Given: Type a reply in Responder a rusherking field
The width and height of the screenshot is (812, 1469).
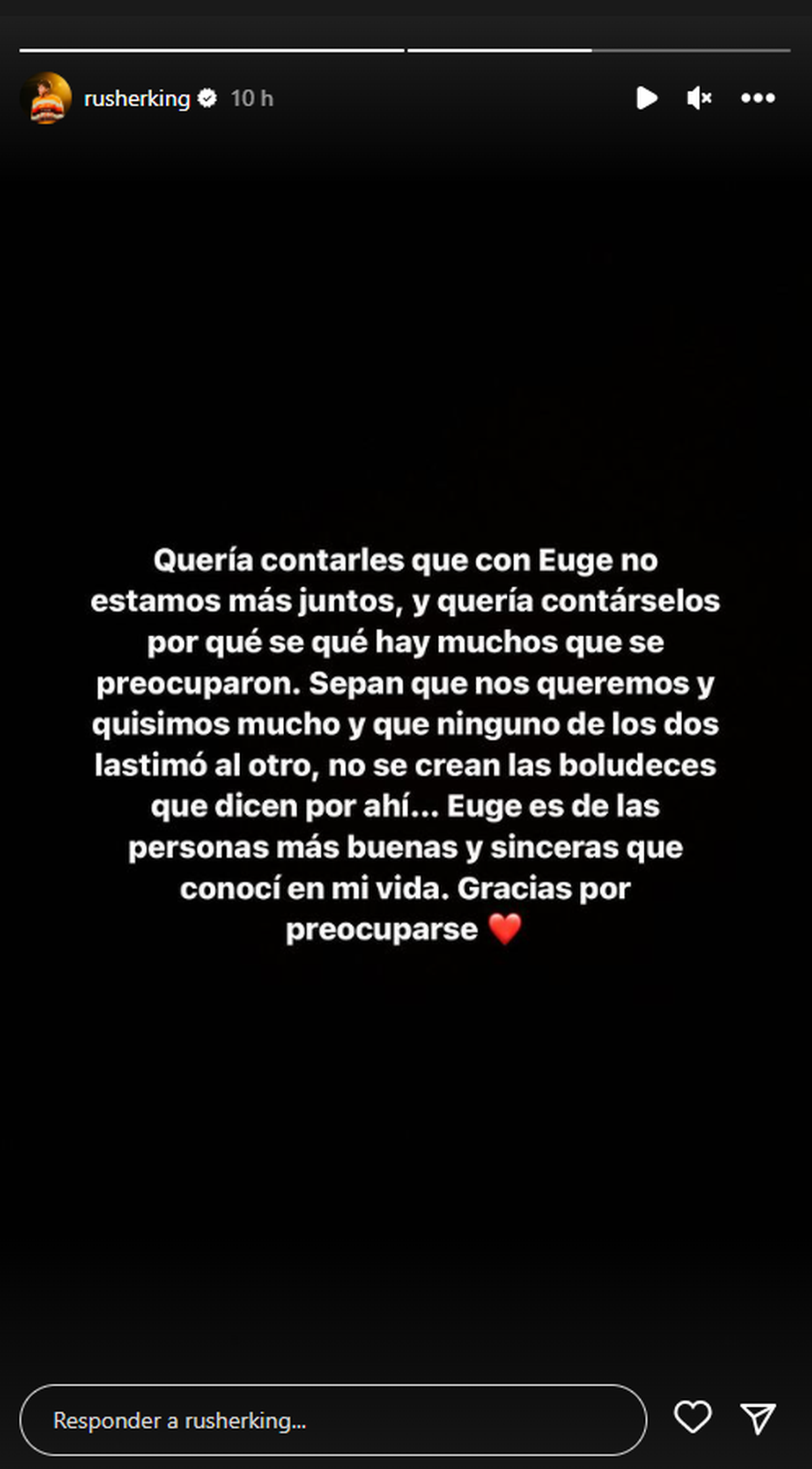Looking at the screenshot, I should [333, 1420].
